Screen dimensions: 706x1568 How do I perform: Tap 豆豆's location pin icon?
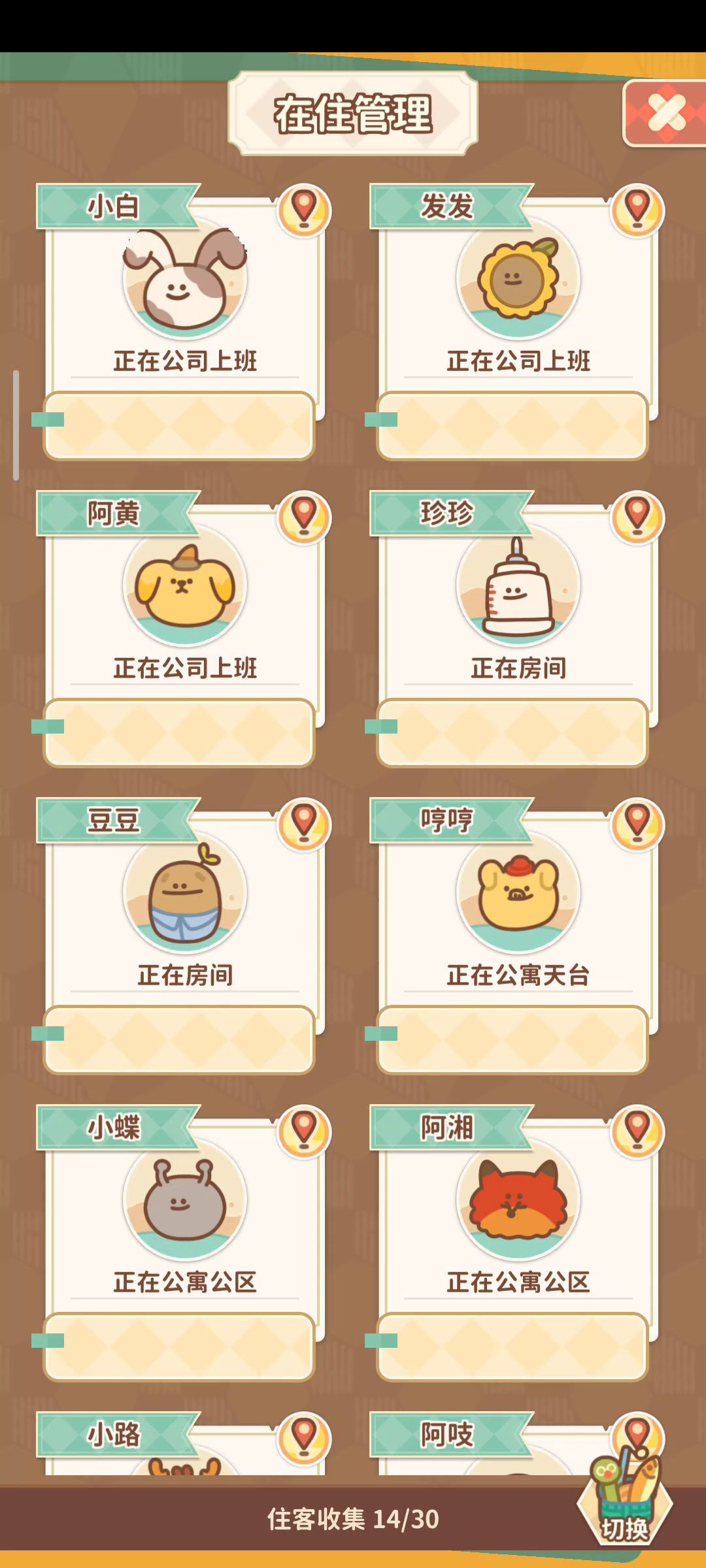pos(304,825)
